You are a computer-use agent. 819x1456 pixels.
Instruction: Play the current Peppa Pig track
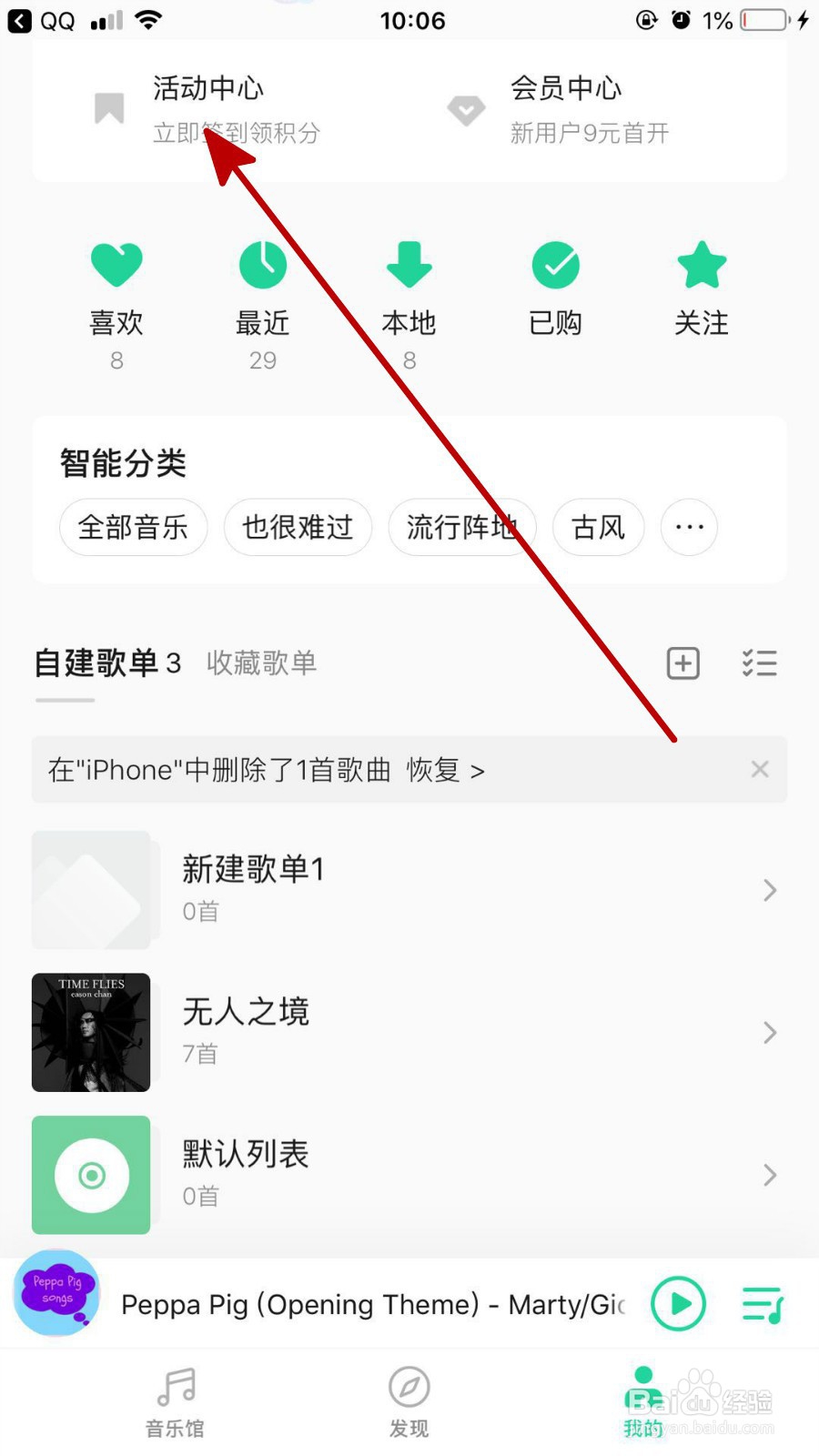pos(678,1304)
